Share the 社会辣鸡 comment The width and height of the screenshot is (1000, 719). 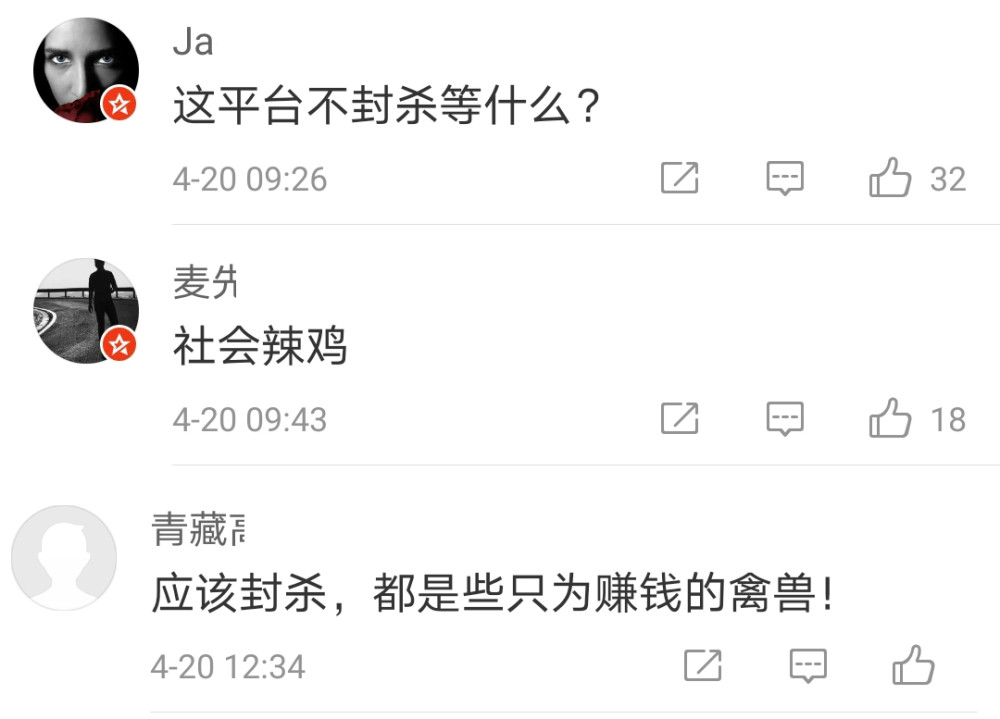tap(680, 418)
